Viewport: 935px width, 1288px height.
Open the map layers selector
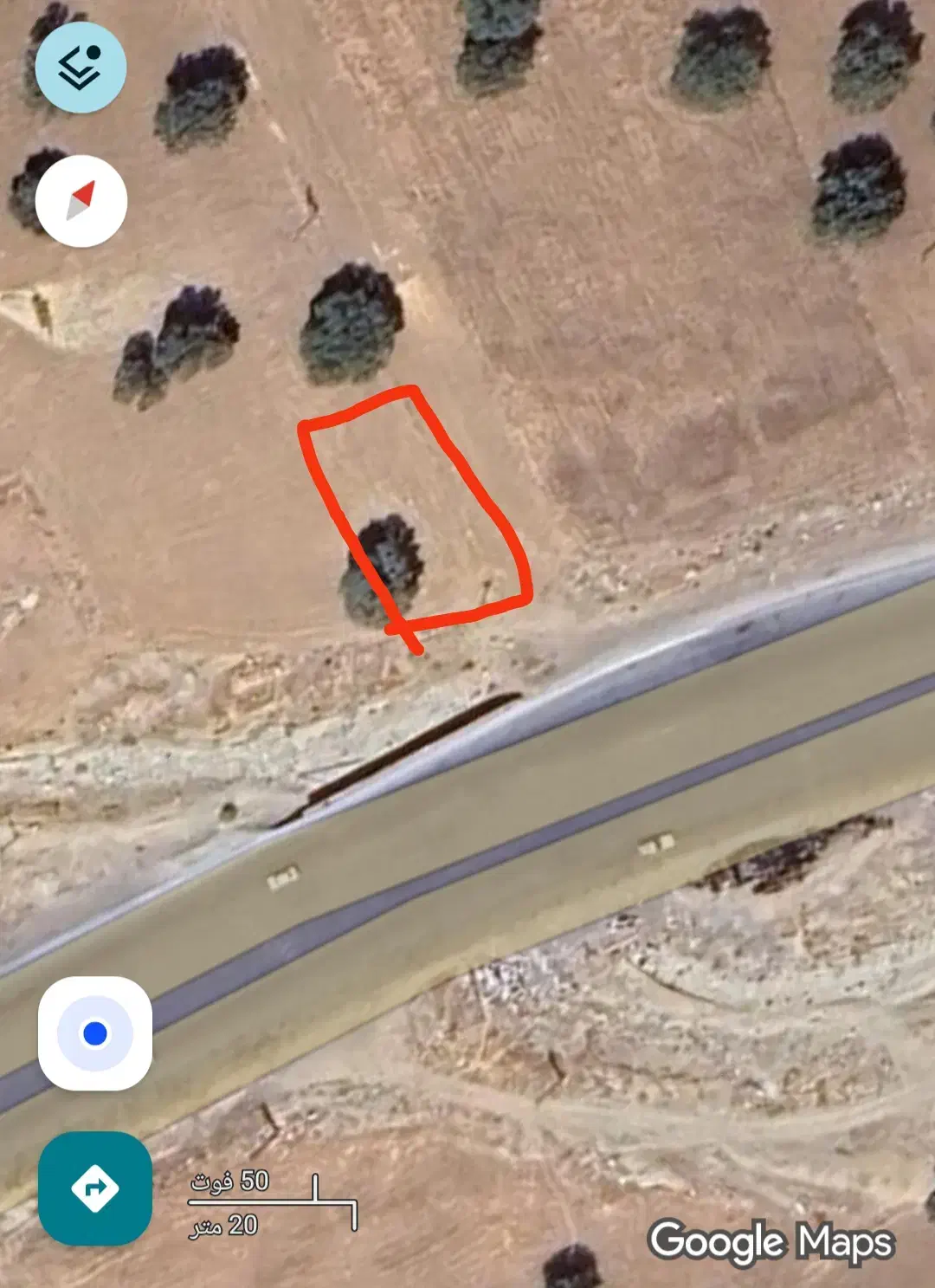click(x=81, y=68)
